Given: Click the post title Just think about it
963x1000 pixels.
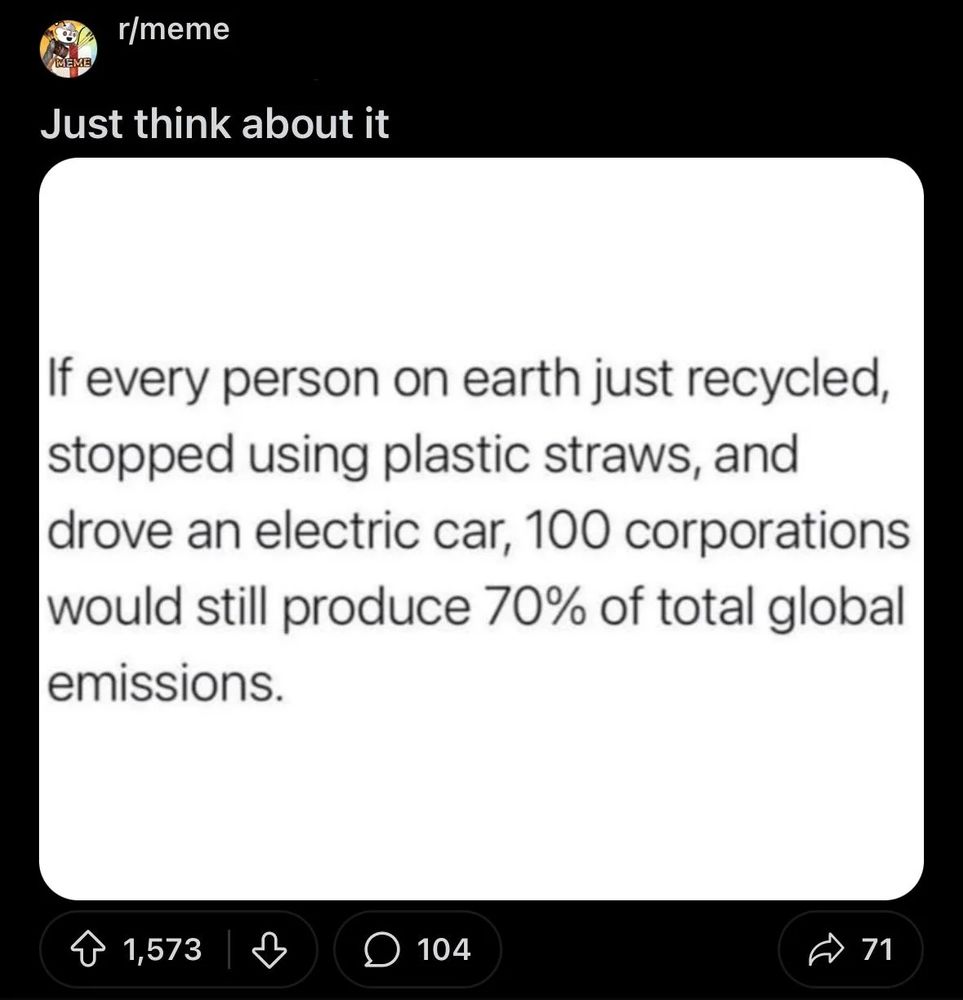Looking at the screenshot, I should 214,124.
